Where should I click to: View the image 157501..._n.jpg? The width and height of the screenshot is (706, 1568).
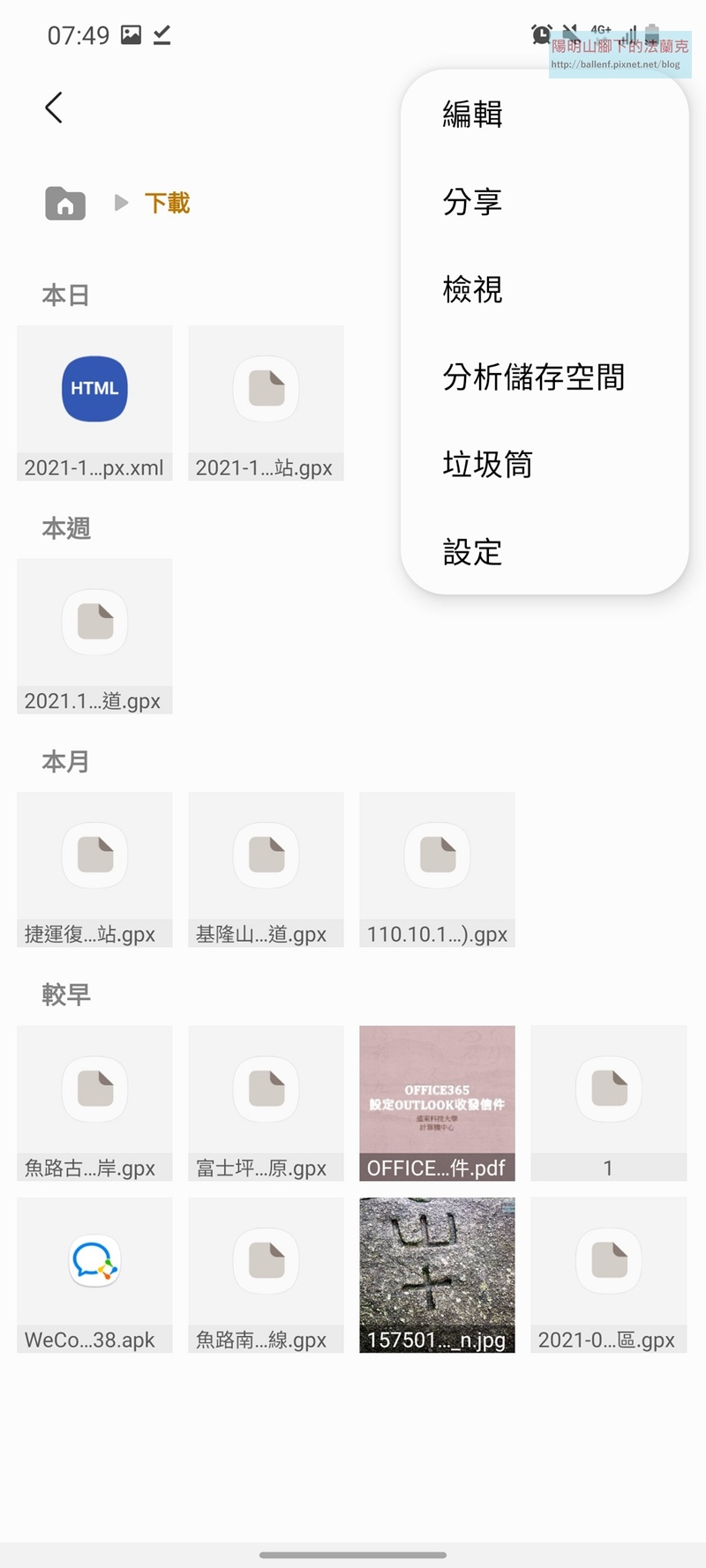437,1275
